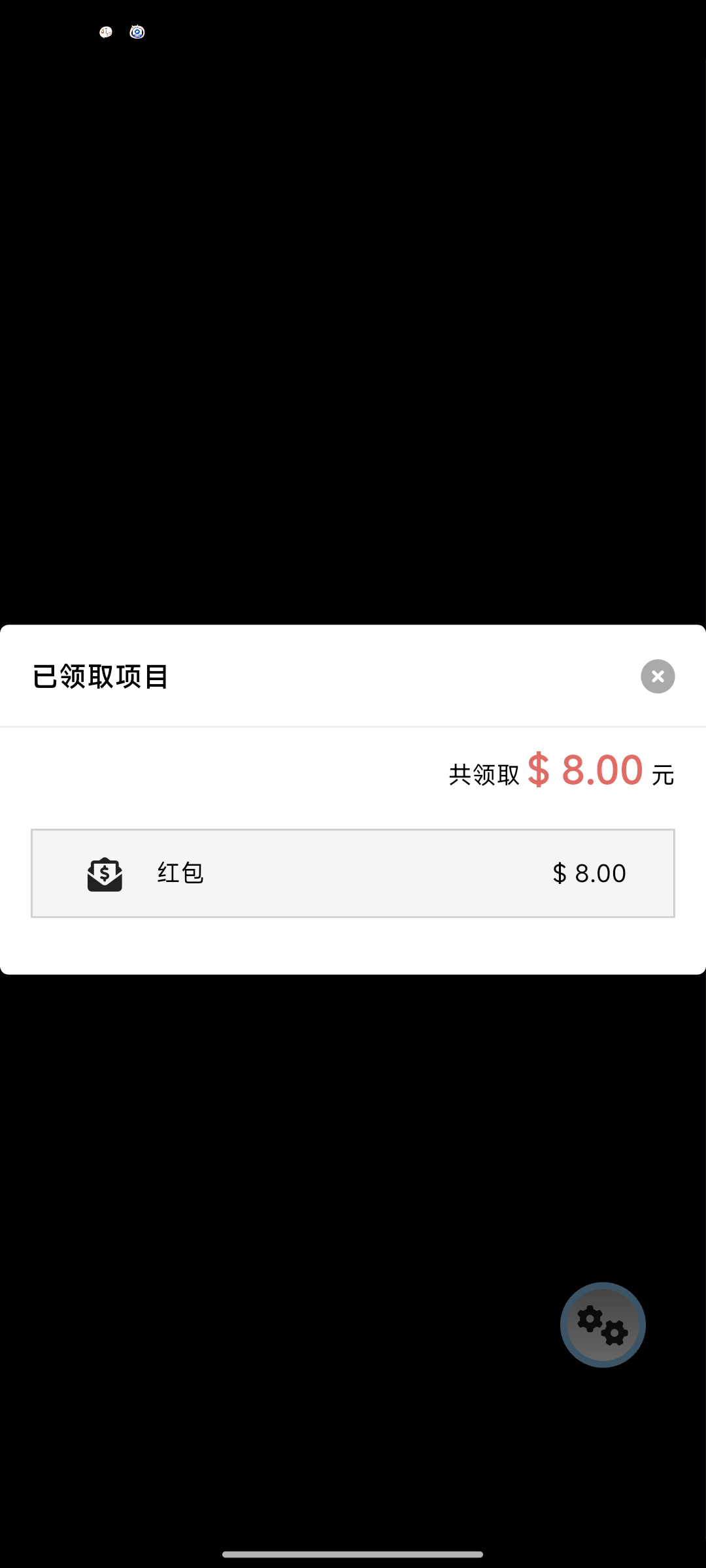This screenshot has height=1568, width=706.
Task: Close the 已领取项目 dialog
Action: coord(658,676)
